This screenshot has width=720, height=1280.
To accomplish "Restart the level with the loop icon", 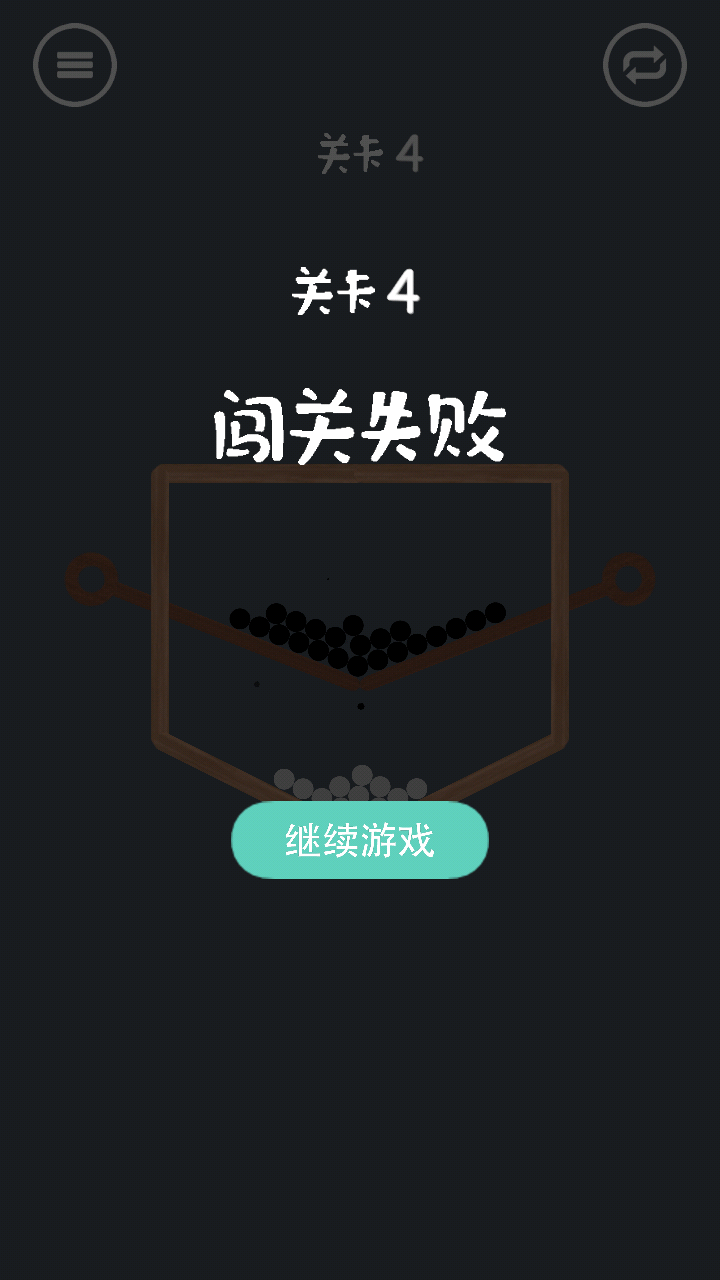I will (x=645, y=65).
